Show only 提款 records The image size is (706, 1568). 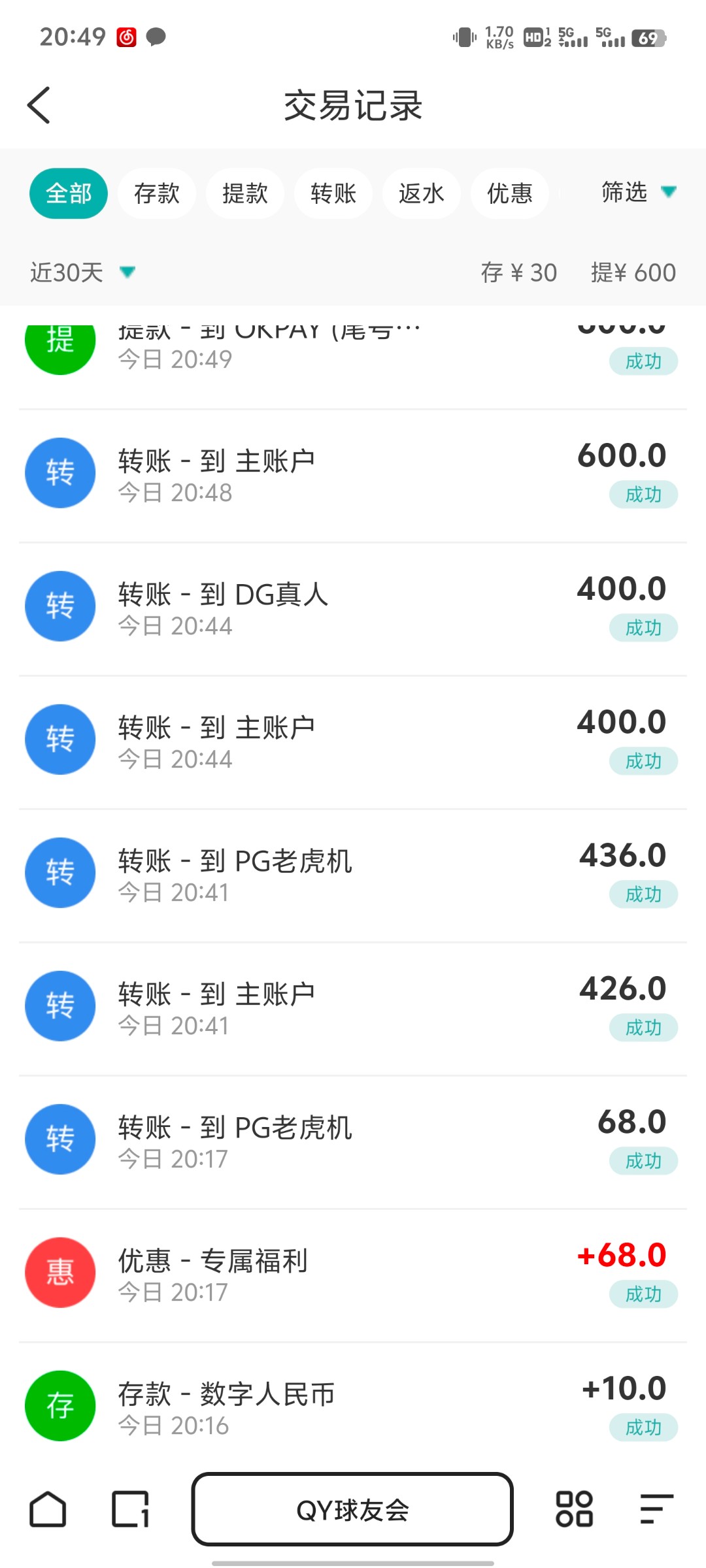tap(245, 193)
